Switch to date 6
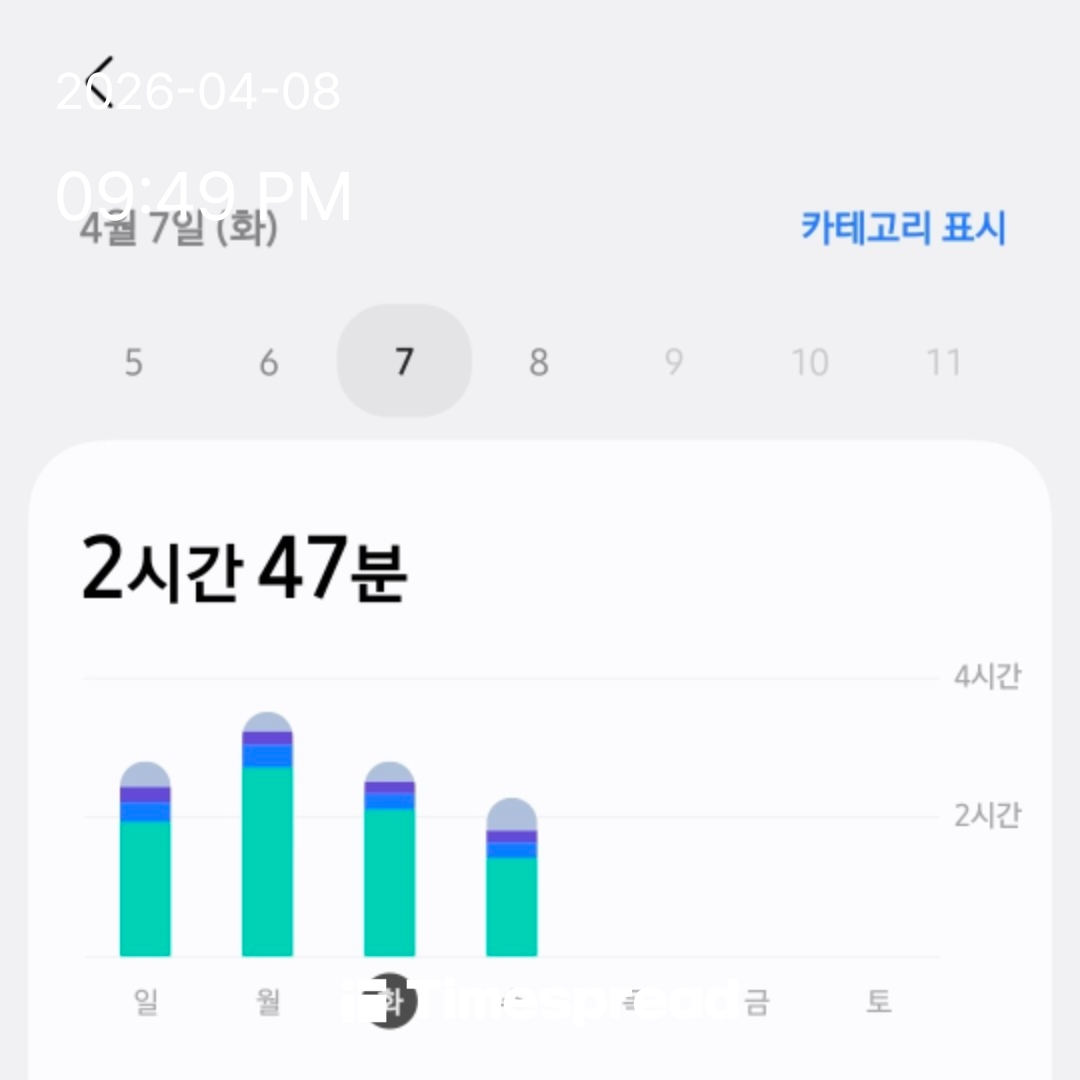The width and height of the screenshot is (1080, 1080). click(268, 362)
